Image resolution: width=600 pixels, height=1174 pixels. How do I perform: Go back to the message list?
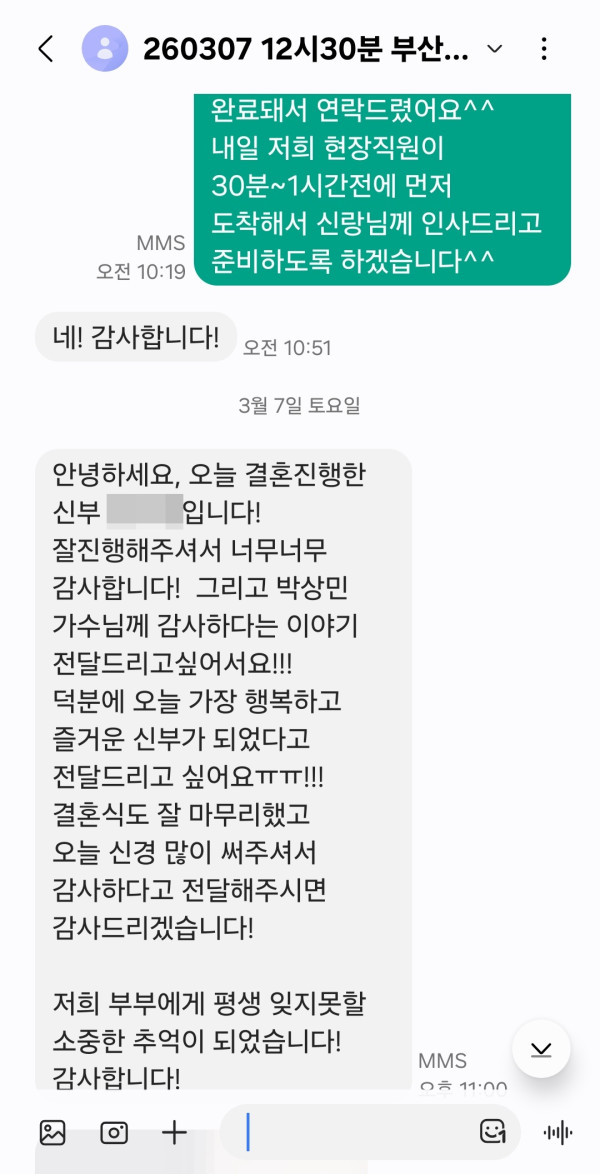tap(45, 49)
